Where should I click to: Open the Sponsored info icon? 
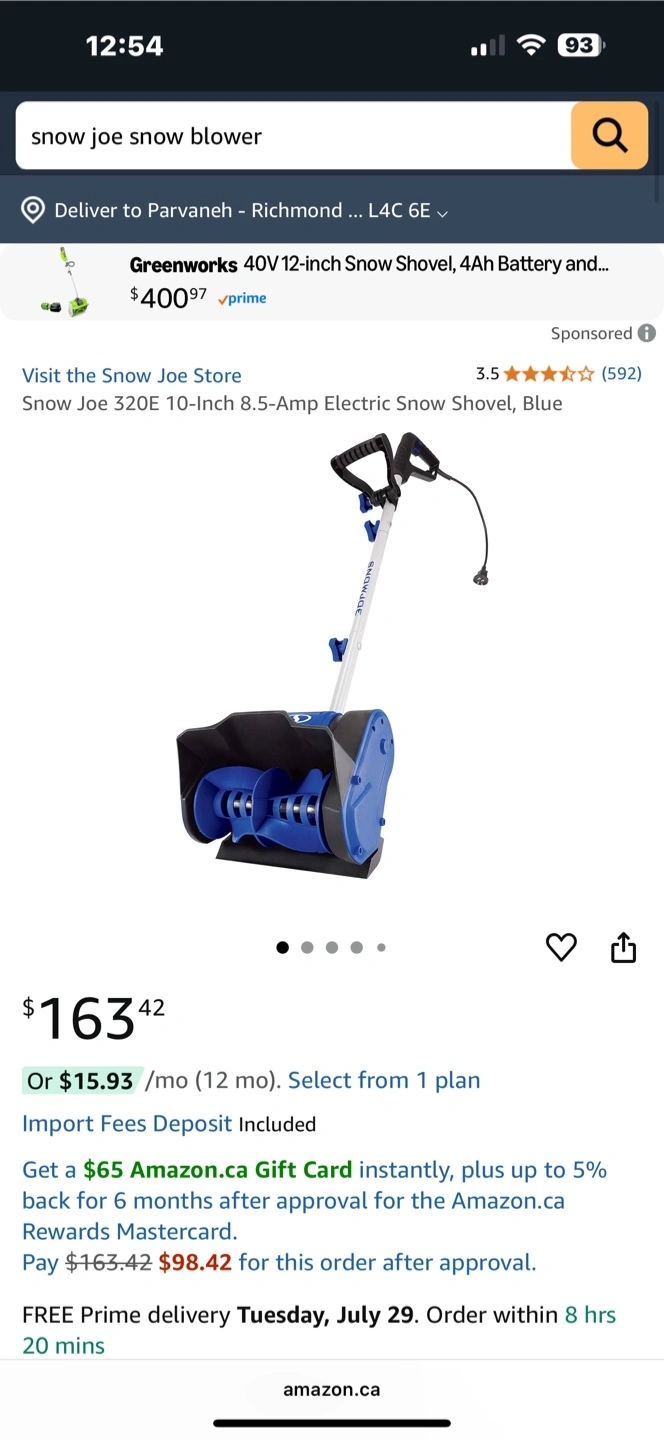point(647,333)
